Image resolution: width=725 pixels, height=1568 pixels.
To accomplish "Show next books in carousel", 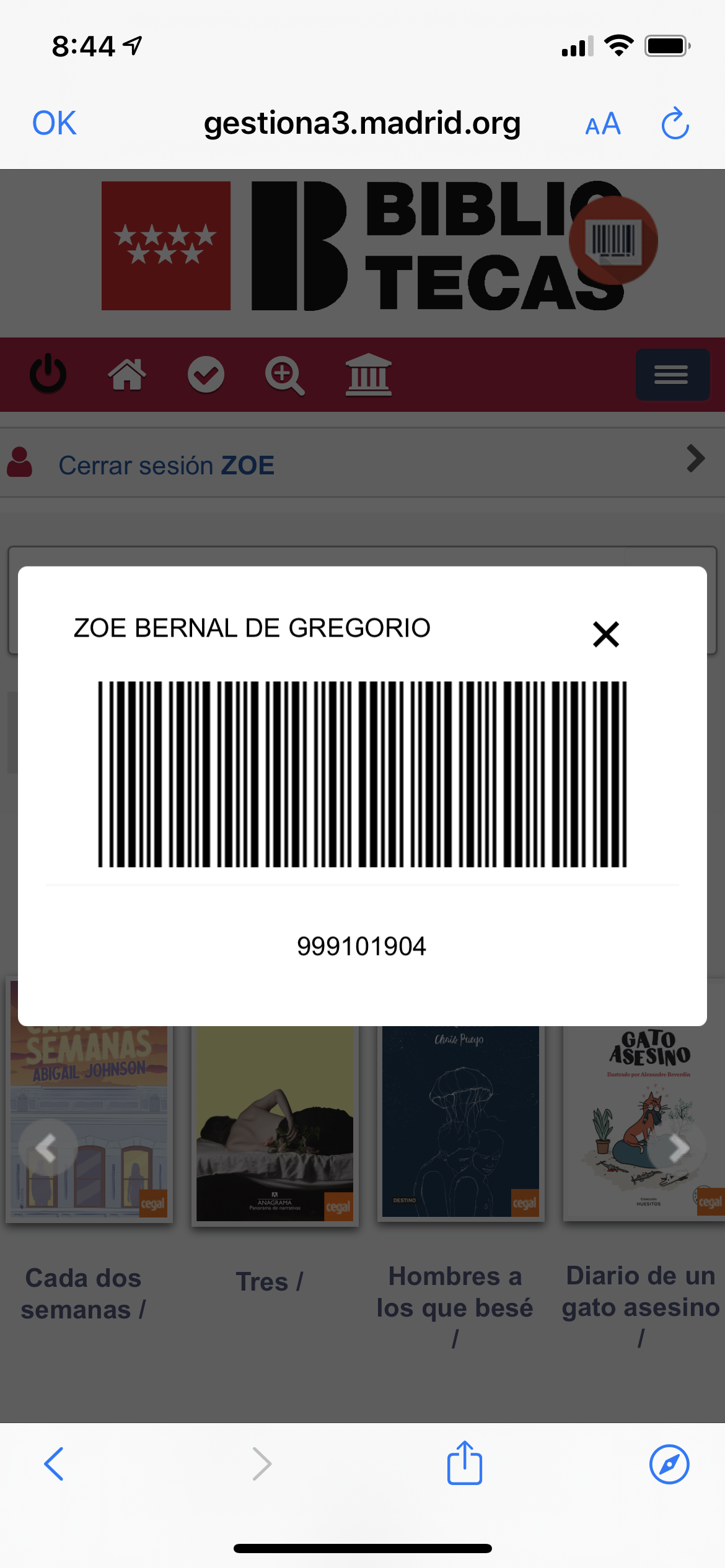I will (x=679, y=1148).
